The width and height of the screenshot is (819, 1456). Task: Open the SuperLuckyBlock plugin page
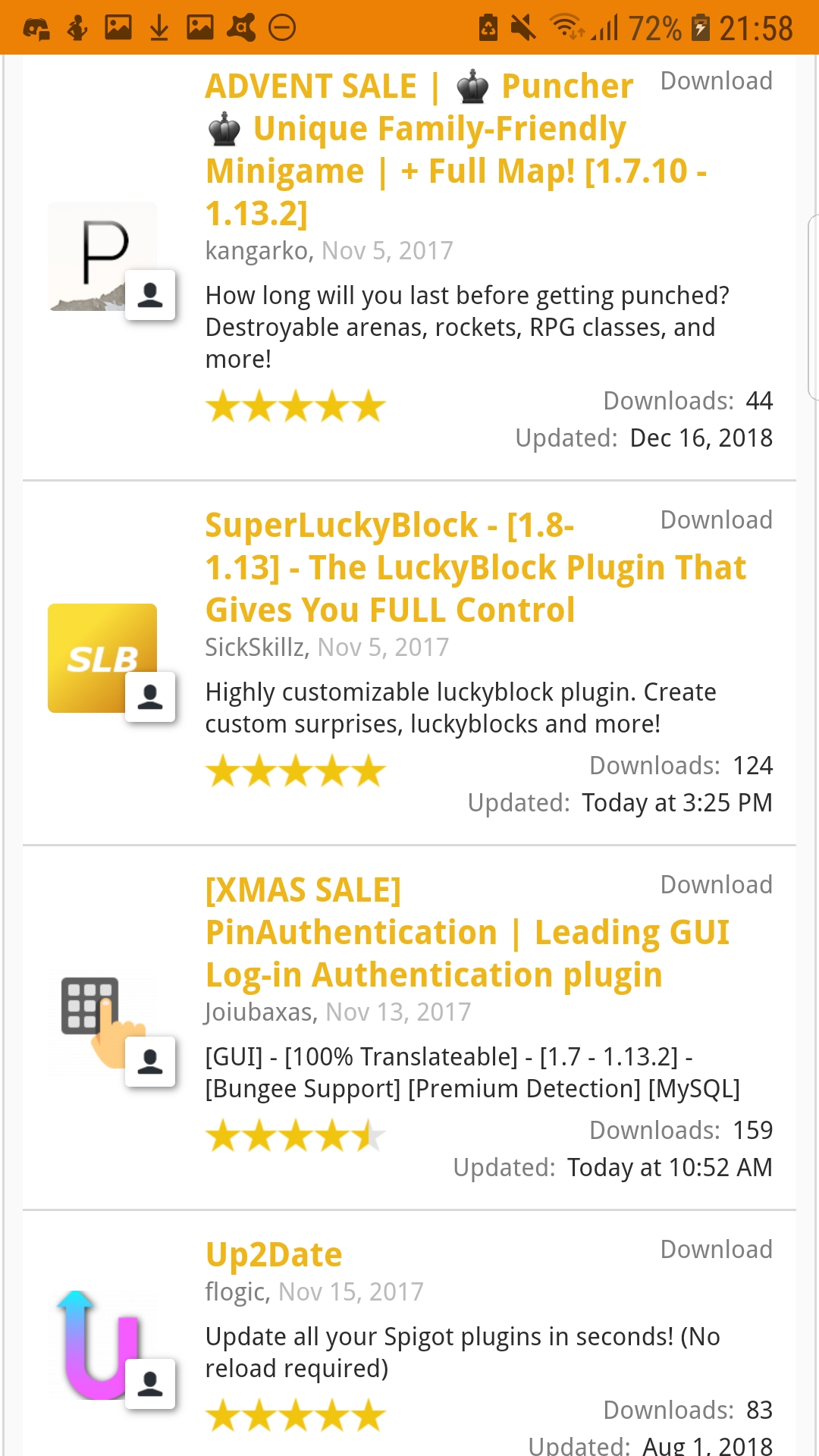[x=475, y=567]
